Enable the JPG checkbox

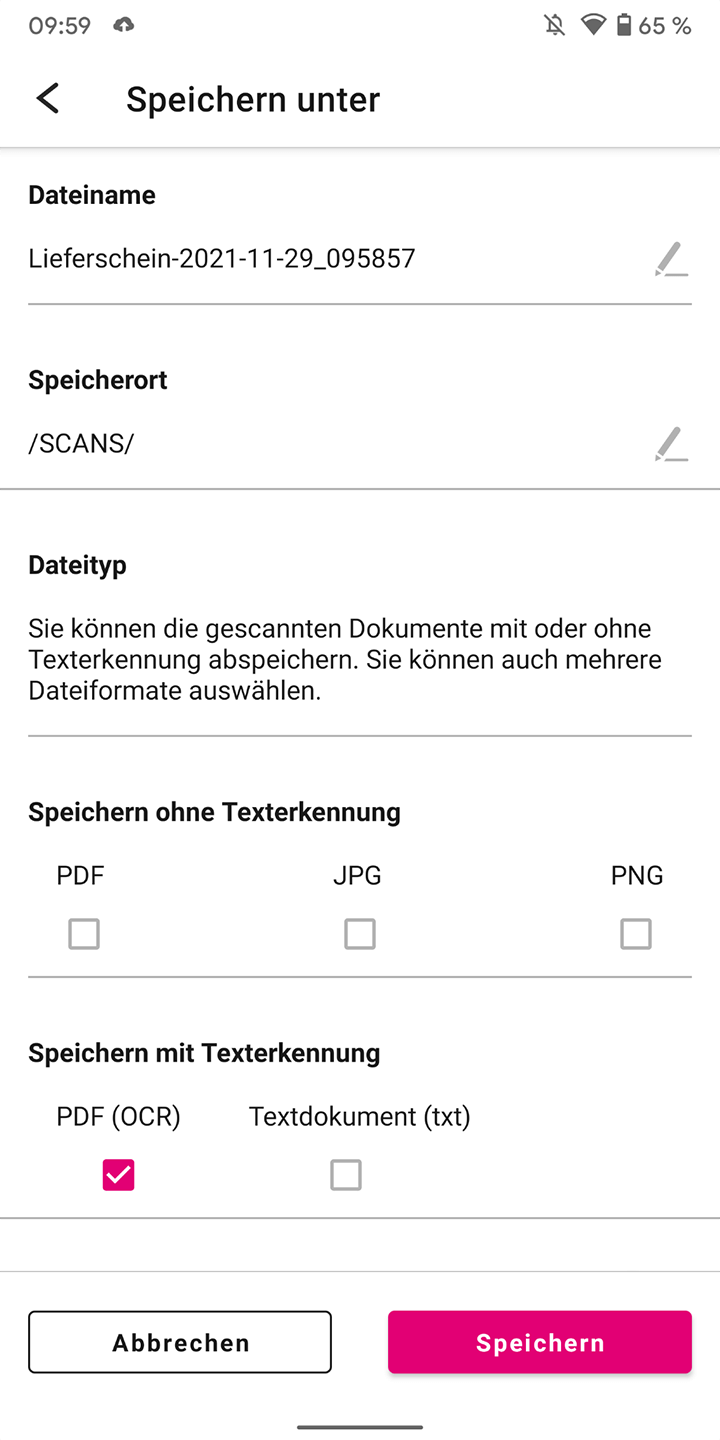(359, 933)
